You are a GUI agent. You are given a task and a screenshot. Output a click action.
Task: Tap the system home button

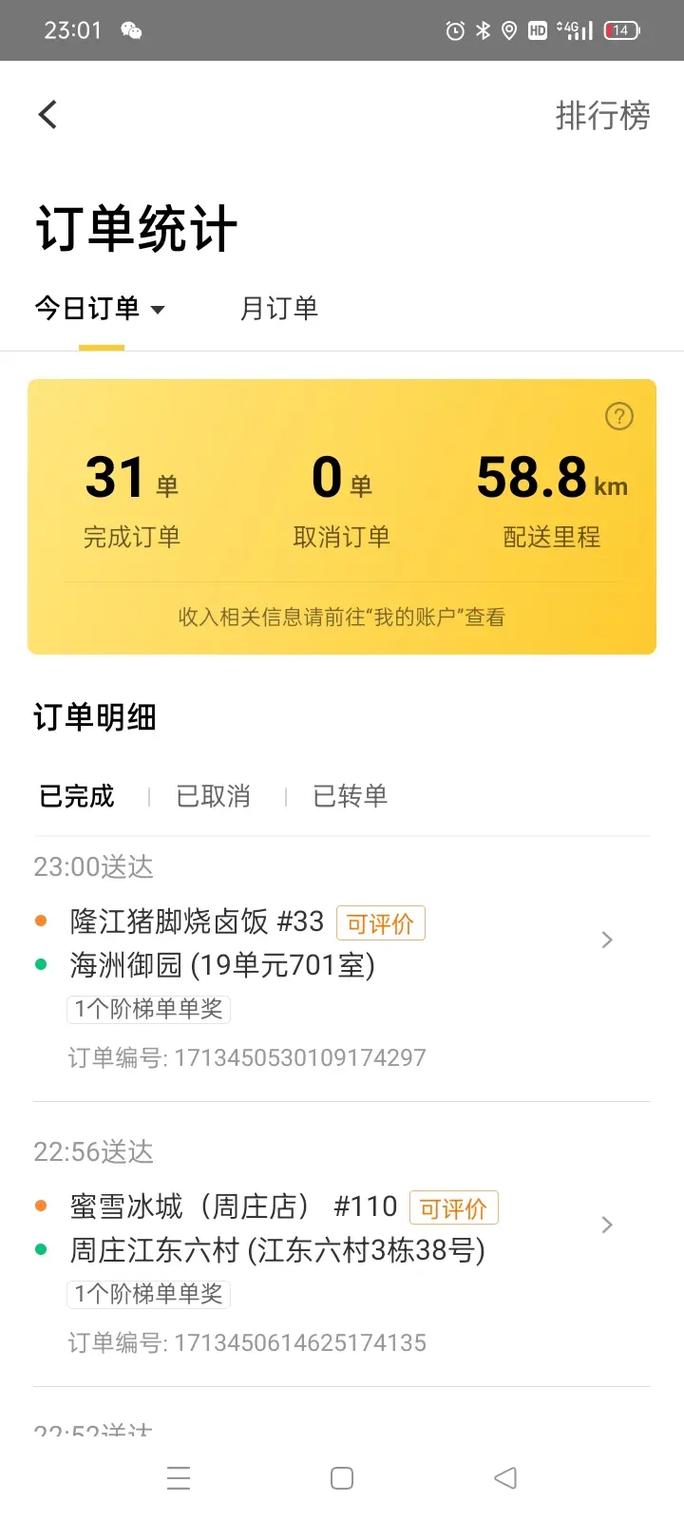coord(342,1478)
